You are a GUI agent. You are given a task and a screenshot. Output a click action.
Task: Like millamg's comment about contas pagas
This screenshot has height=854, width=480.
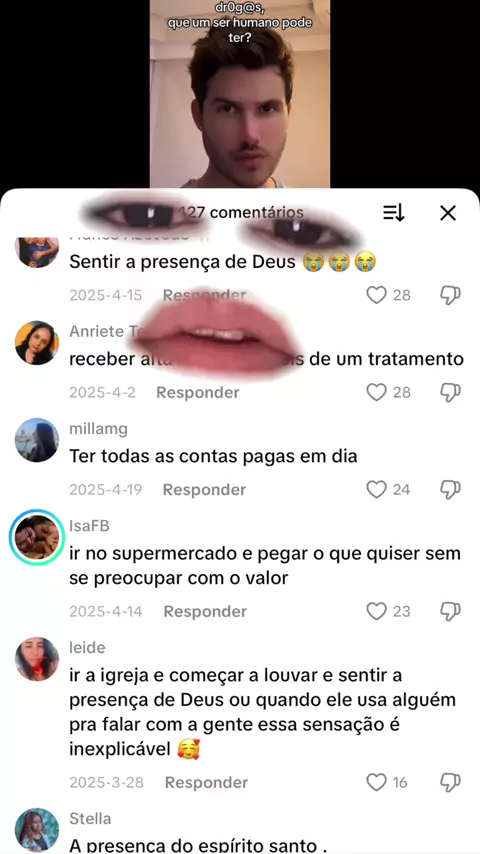pos(376,490)
